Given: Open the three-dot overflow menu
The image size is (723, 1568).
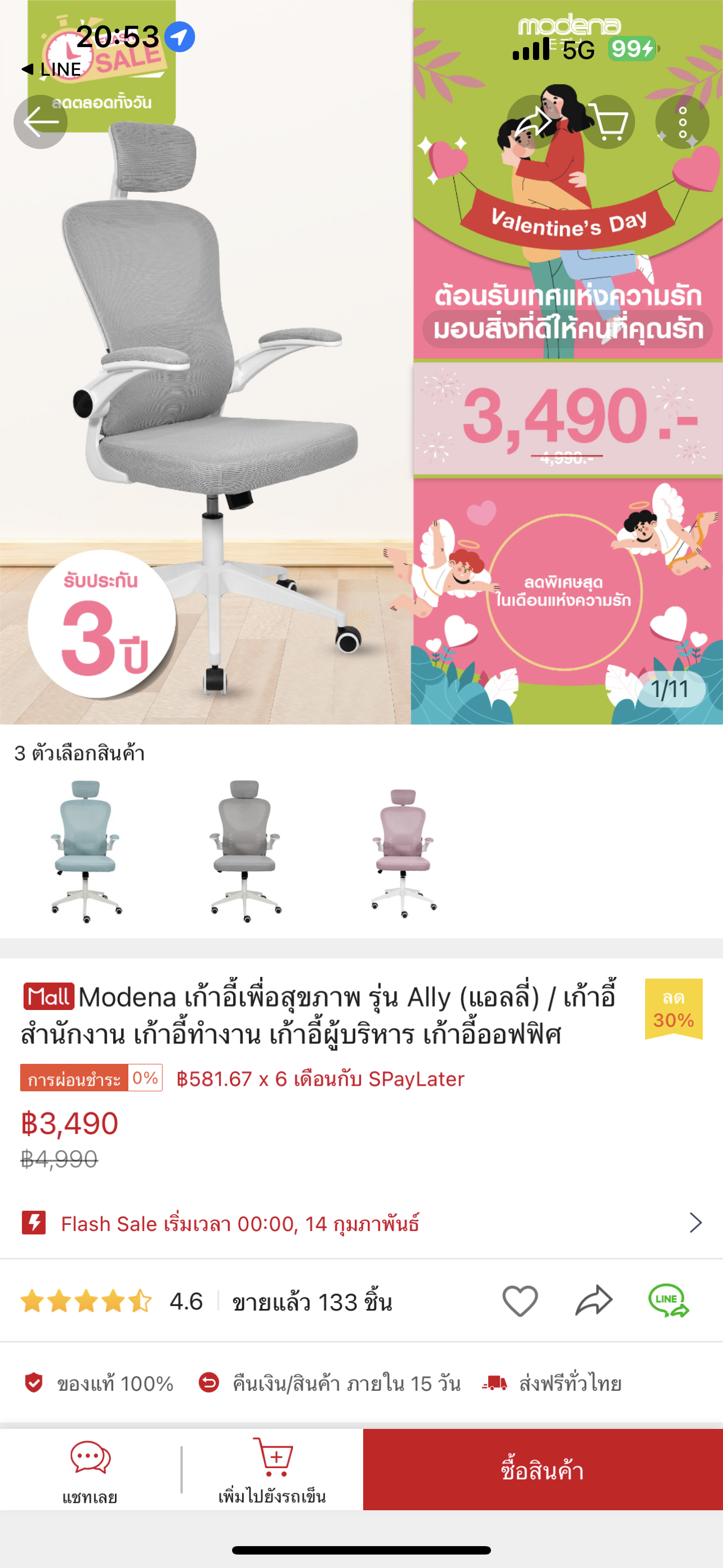Looking at the screenshot, I should 682,122.
